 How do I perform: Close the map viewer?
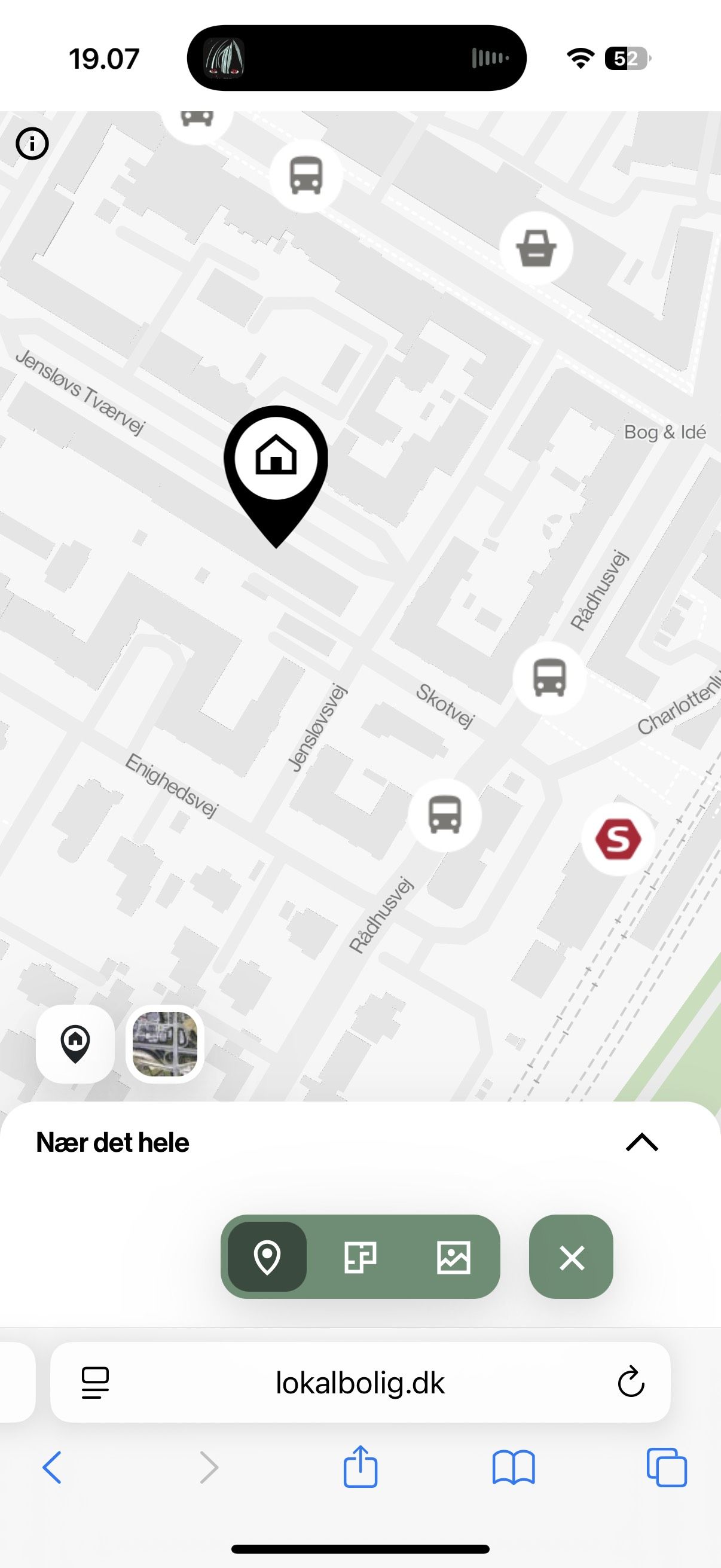tap(572, 1257)
